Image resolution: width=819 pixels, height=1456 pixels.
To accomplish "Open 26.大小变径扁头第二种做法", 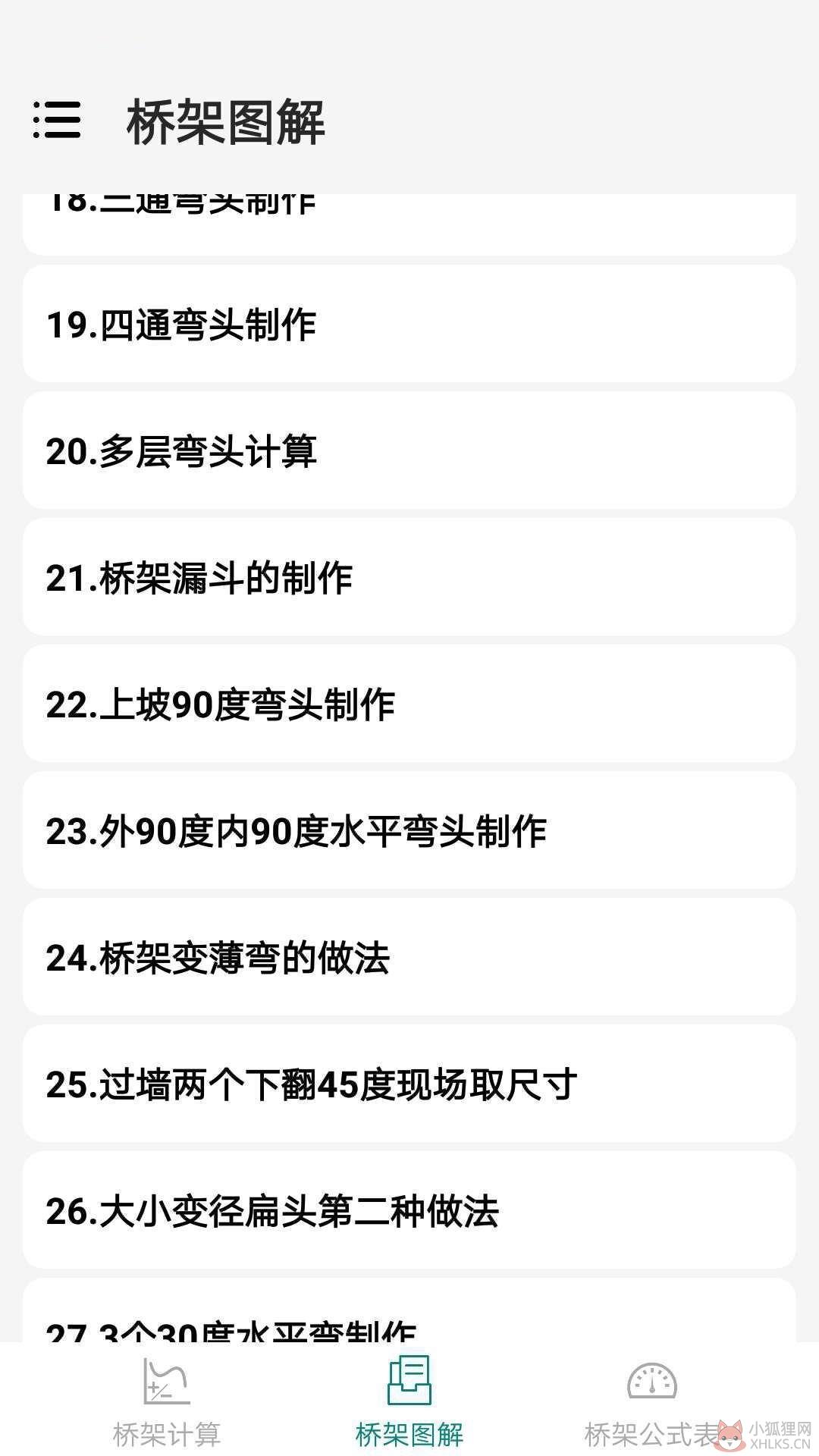I will pyautogui.click(x=409, y=1210).
